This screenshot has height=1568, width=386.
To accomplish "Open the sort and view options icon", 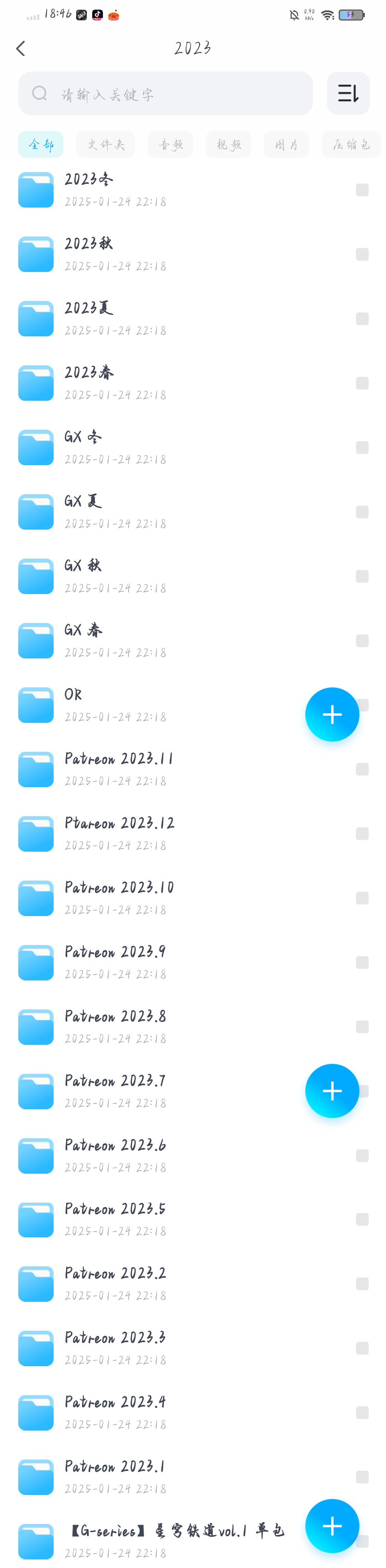I will pos(348,94).
